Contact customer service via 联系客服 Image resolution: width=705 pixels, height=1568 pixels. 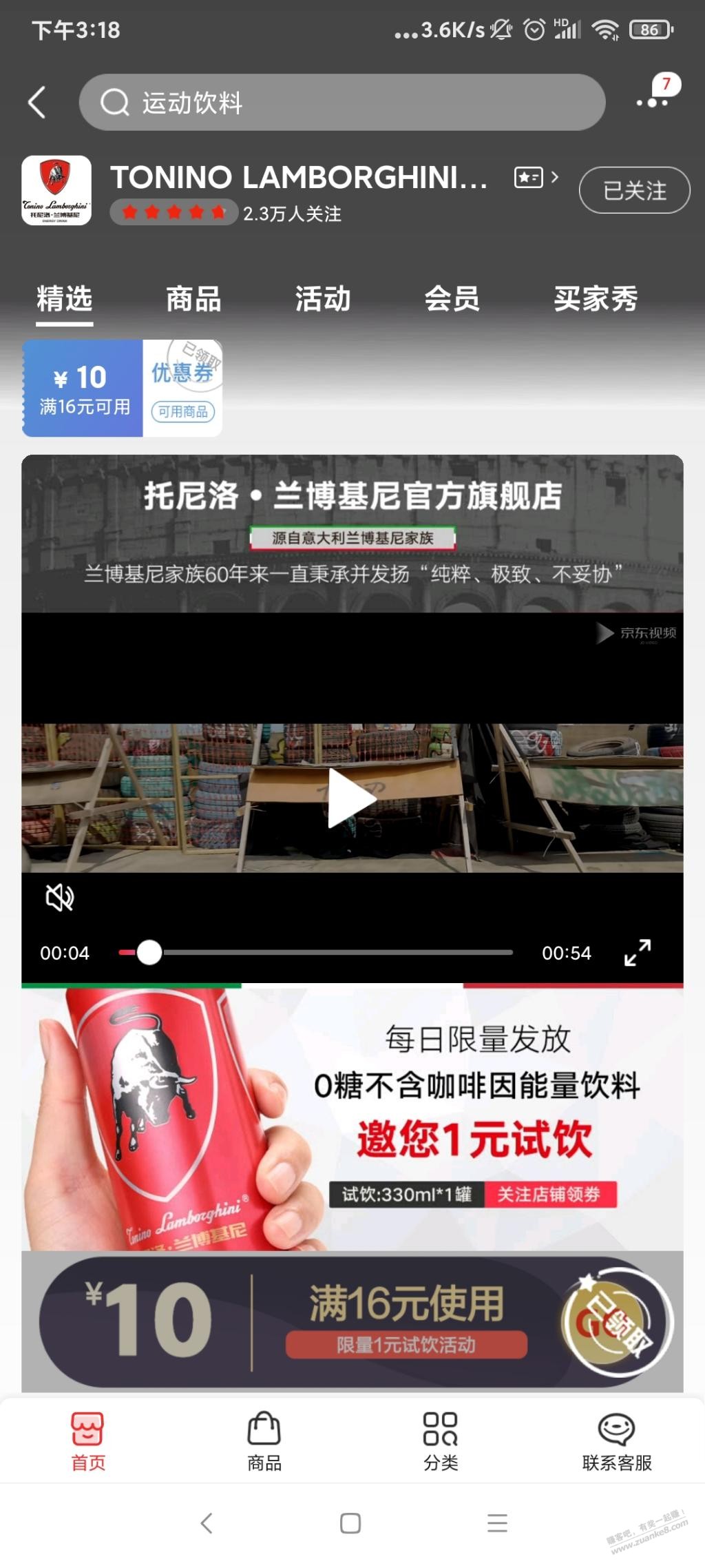616,1441
